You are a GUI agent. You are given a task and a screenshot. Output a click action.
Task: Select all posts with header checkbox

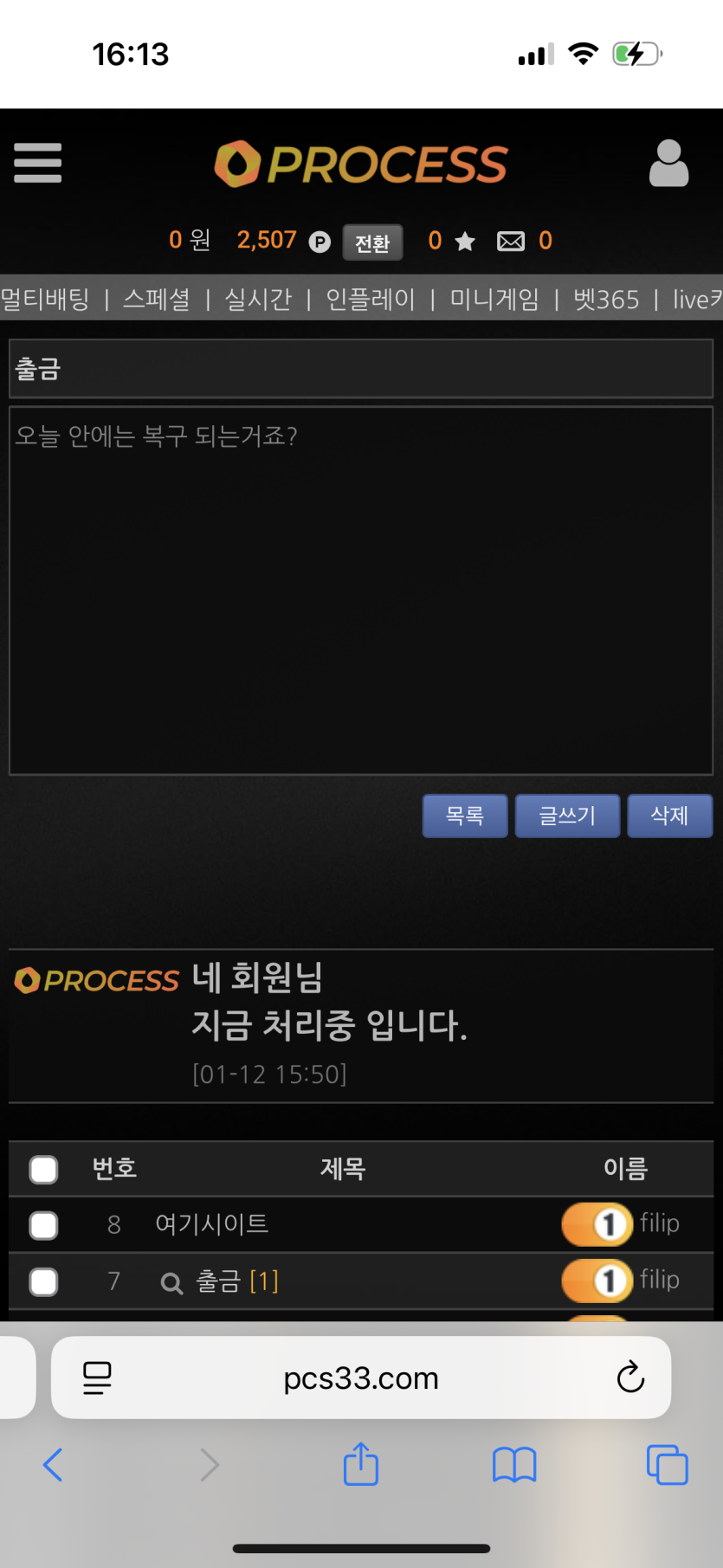(x=43, y=1169)
